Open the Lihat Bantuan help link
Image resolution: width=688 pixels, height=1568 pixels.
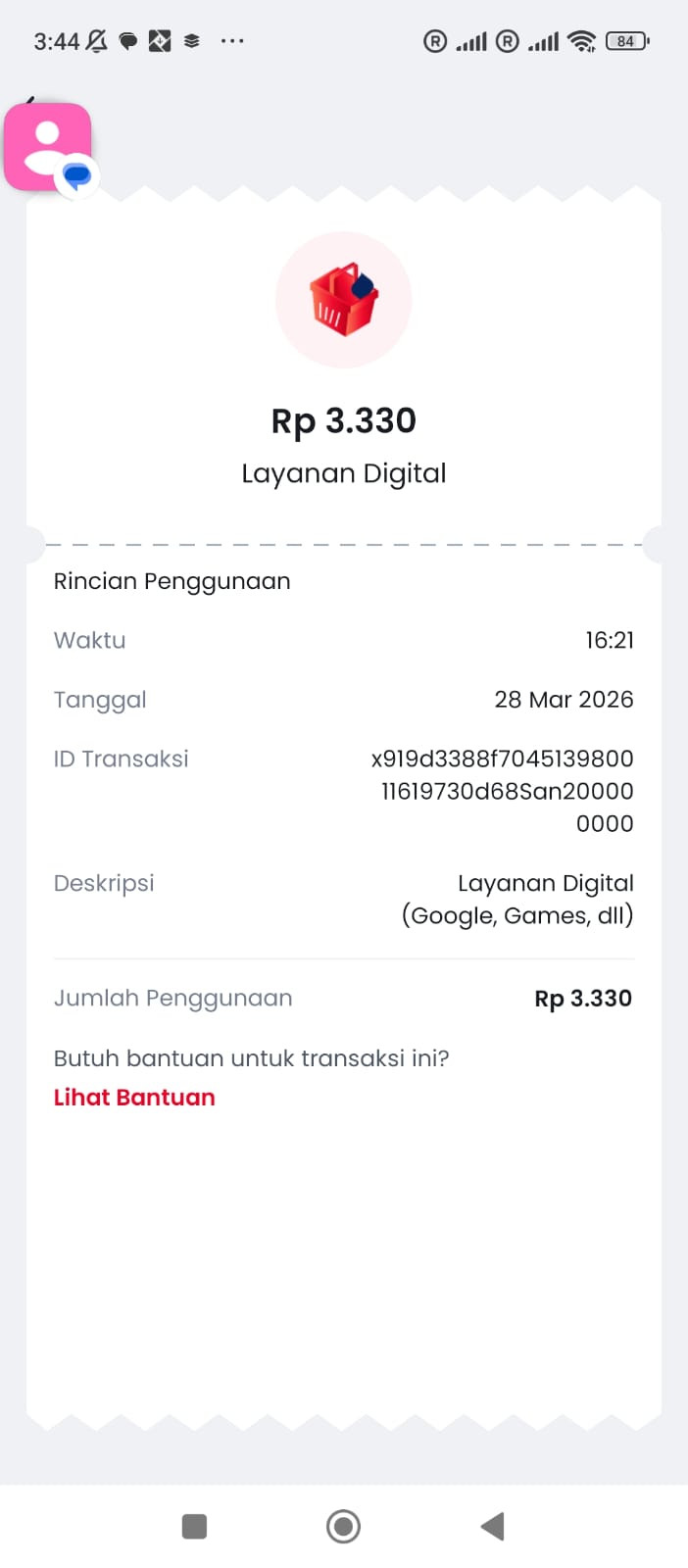(x=134, y=1097)
